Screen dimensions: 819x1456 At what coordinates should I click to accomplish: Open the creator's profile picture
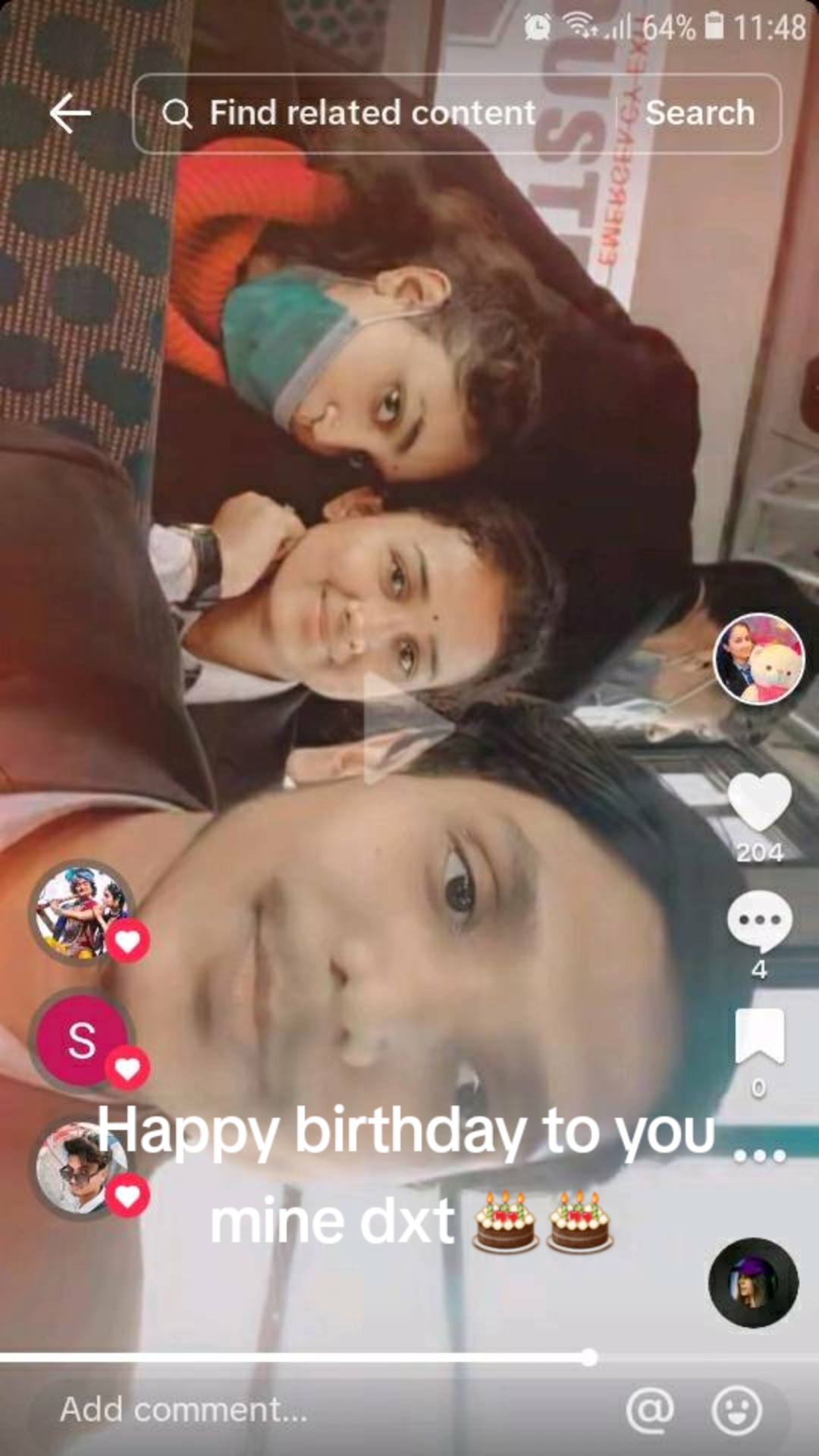pos(759,658)
